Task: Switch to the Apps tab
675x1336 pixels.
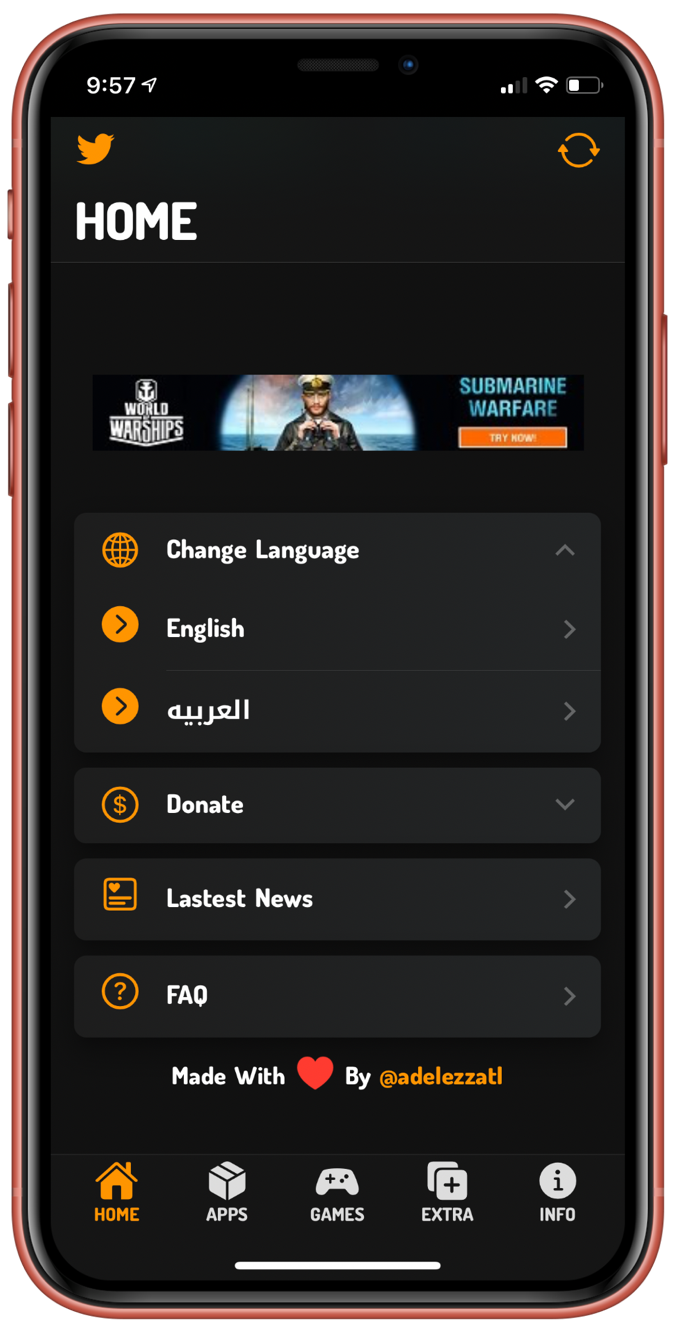Action: pyautogui.click(x=227, y=1193)
